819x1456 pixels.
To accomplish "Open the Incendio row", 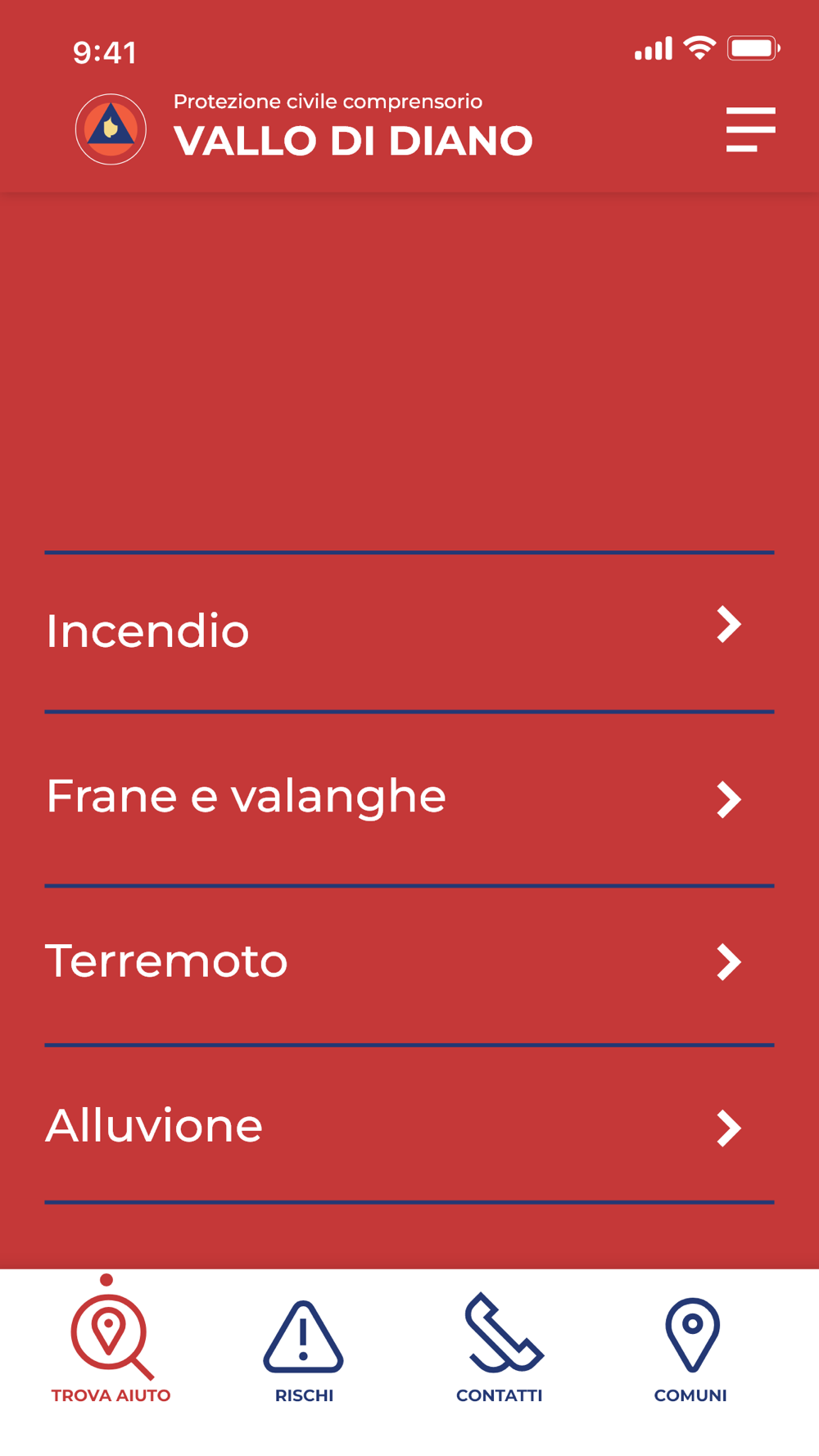I will (x=409, y=631).
